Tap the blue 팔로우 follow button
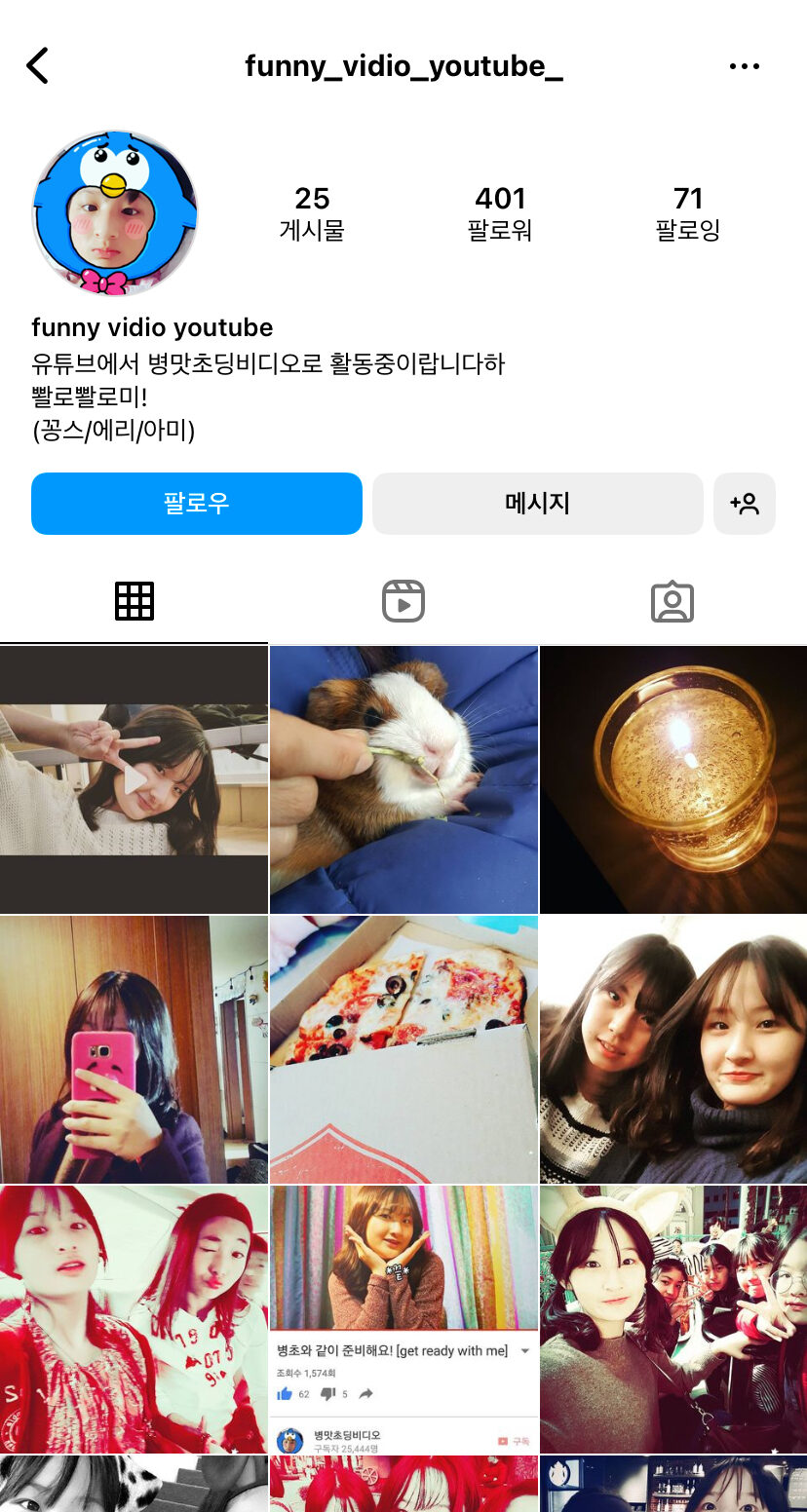The image size is (807, 1512). pos(196,504)
